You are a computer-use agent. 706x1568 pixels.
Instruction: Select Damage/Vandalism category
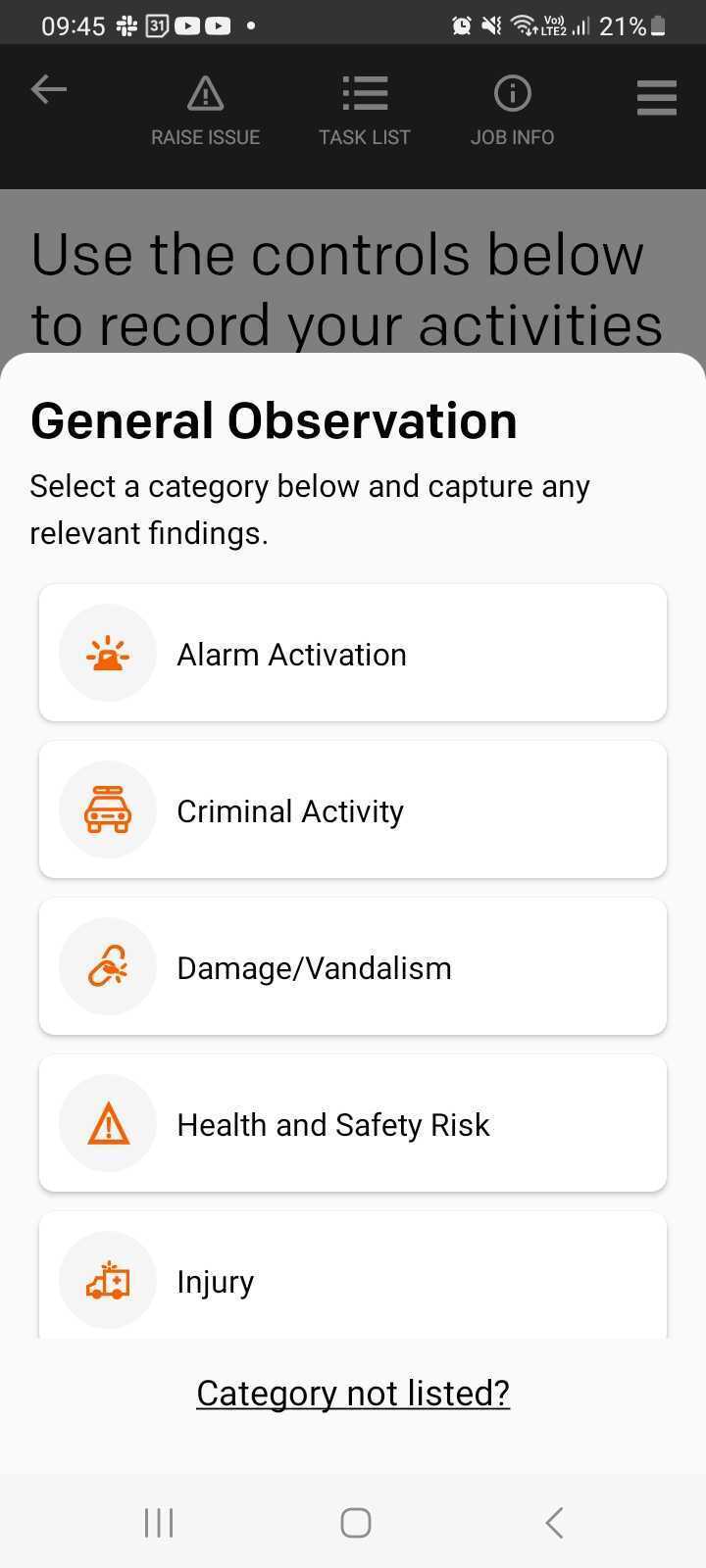[353, 967]
